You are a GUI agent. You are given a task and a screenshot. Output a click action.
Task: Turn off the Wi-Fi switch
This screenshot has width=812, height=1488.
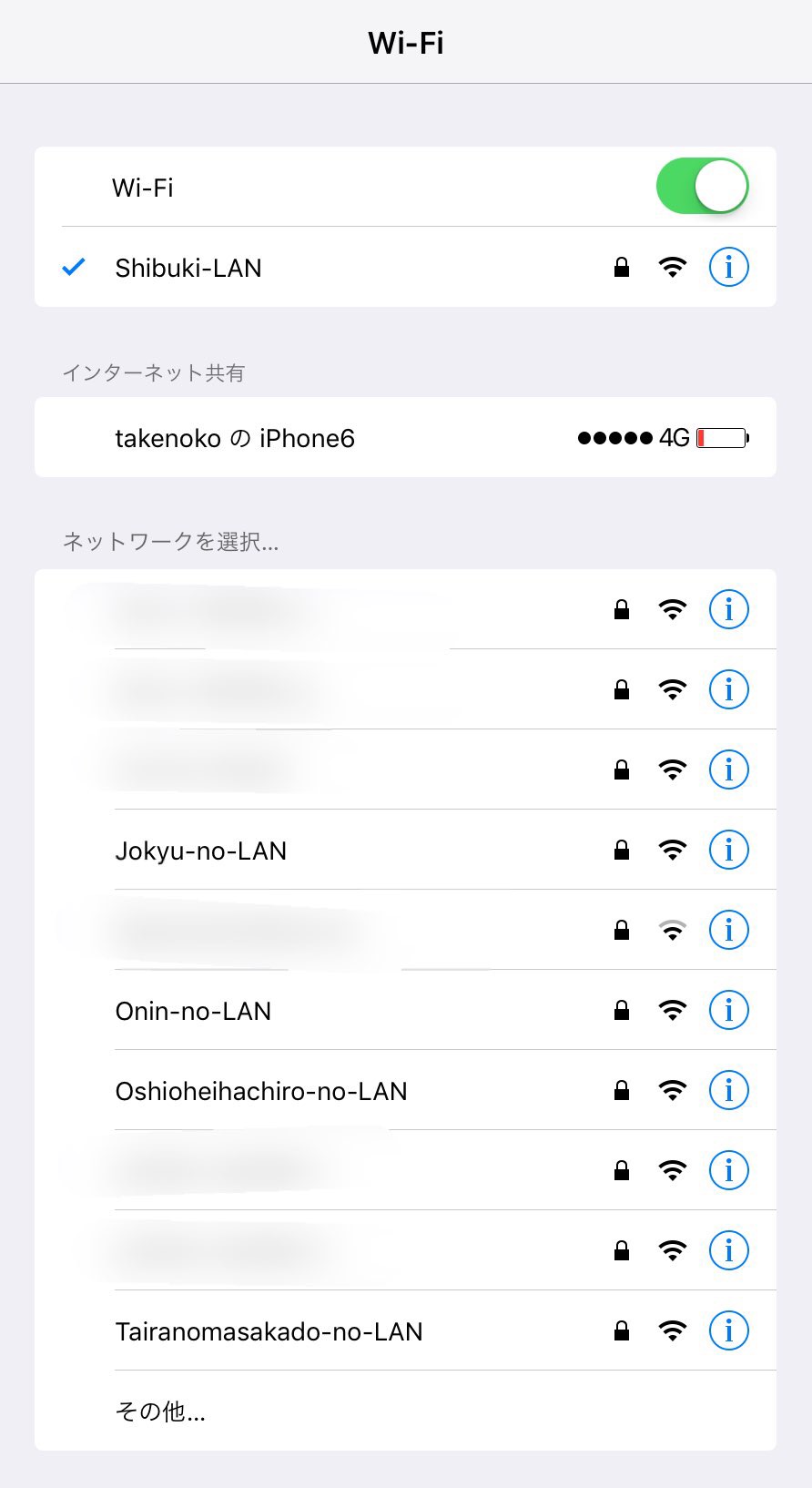(702, 187)
